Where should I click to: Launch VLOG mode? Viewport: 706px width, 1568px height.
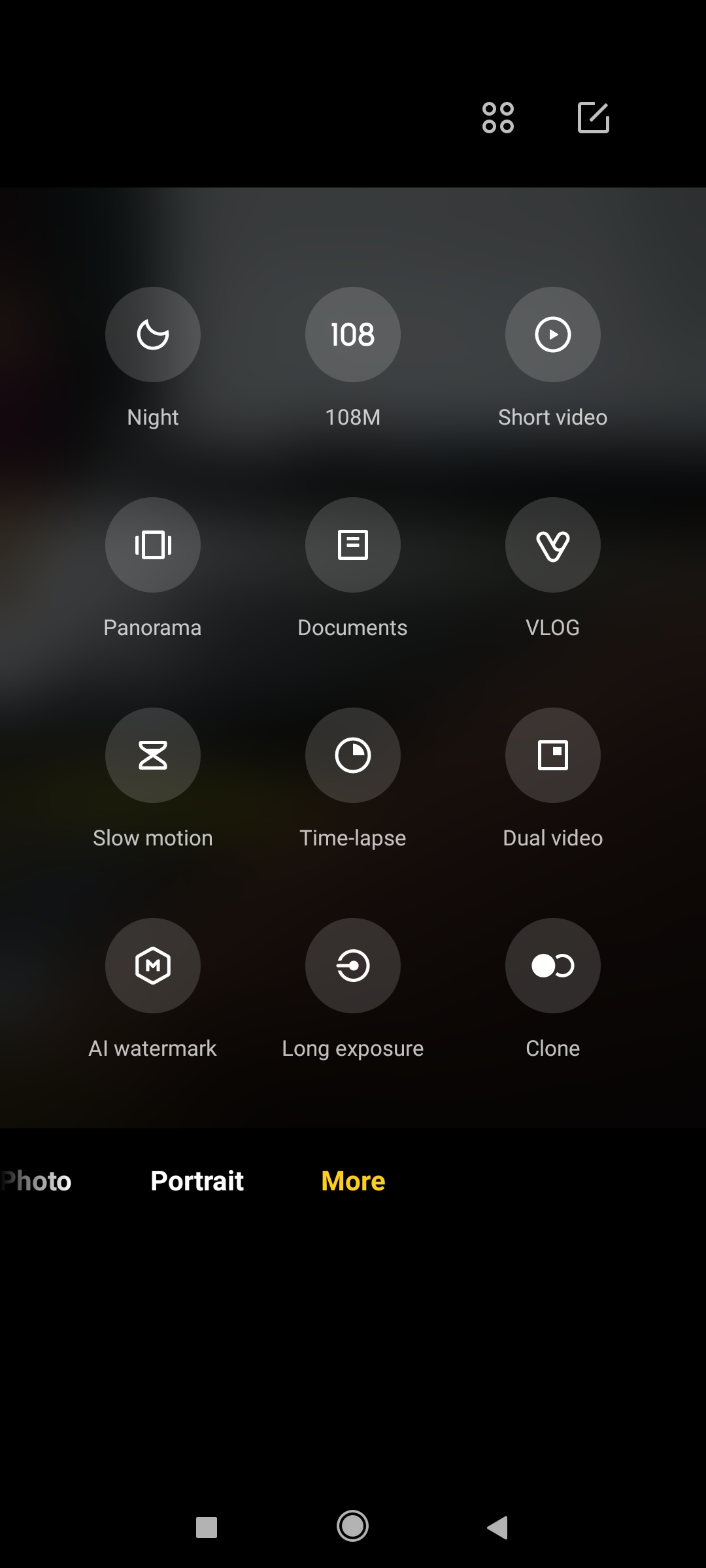[x=553, y=545]
